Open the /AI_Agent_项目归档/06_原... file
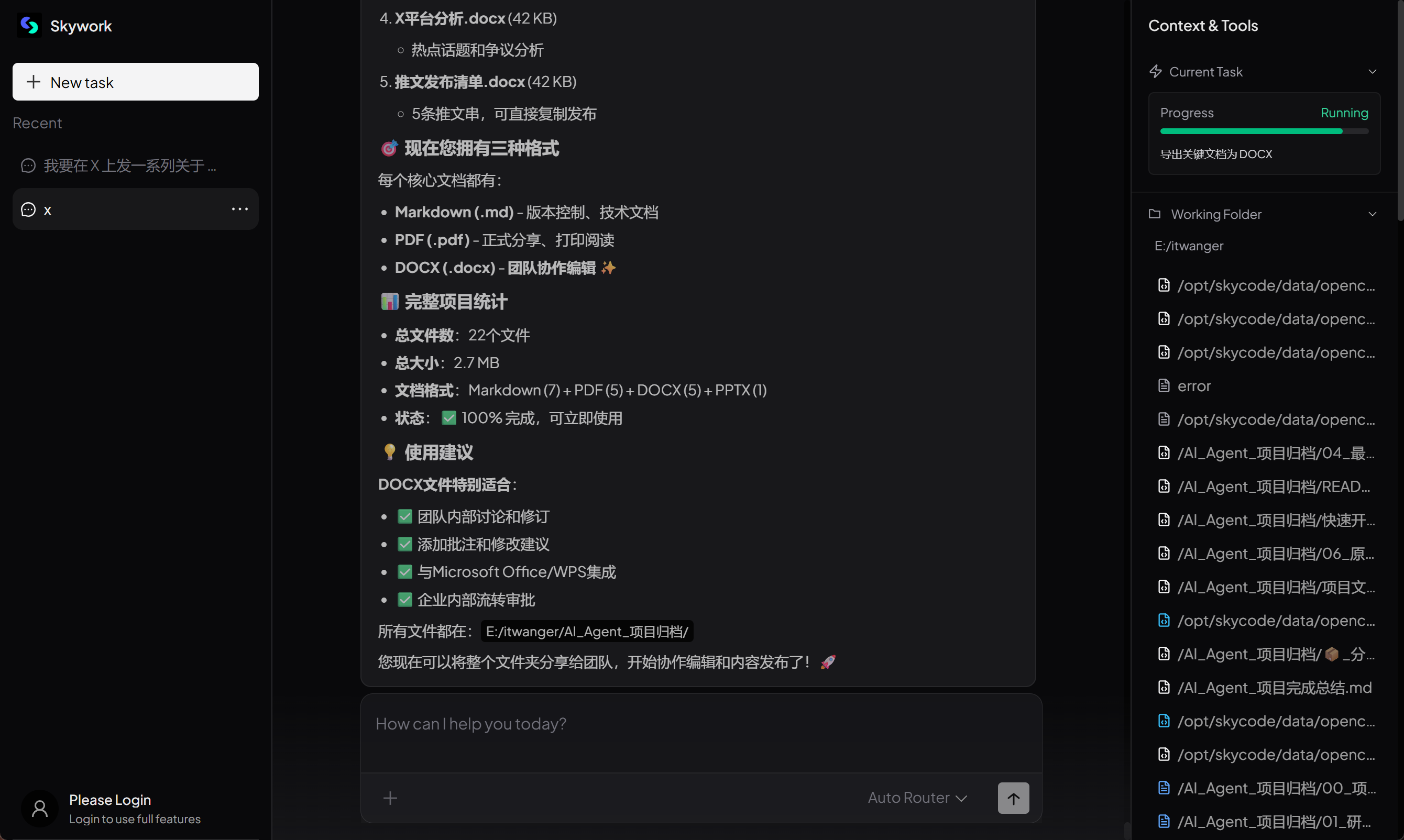 1275,554
